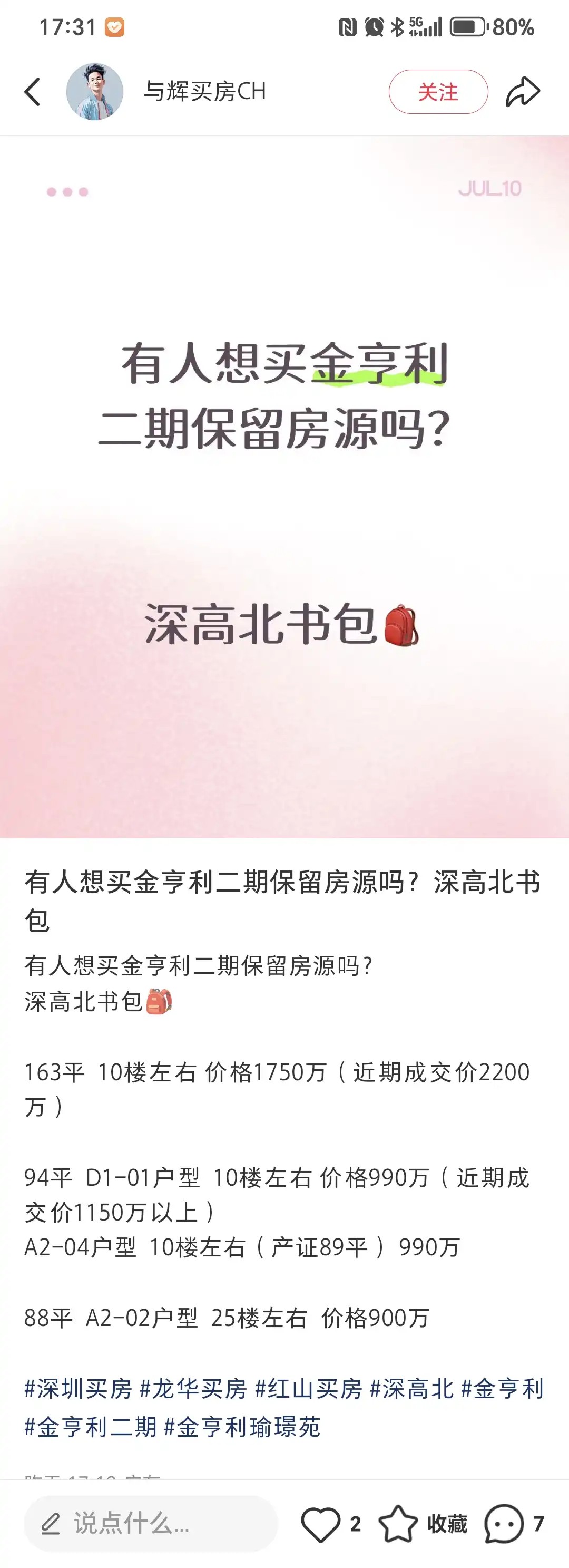The width and height of the screenshot is (569, 1568).
Task: Open the post's cover image
Action: coord(284,487)
